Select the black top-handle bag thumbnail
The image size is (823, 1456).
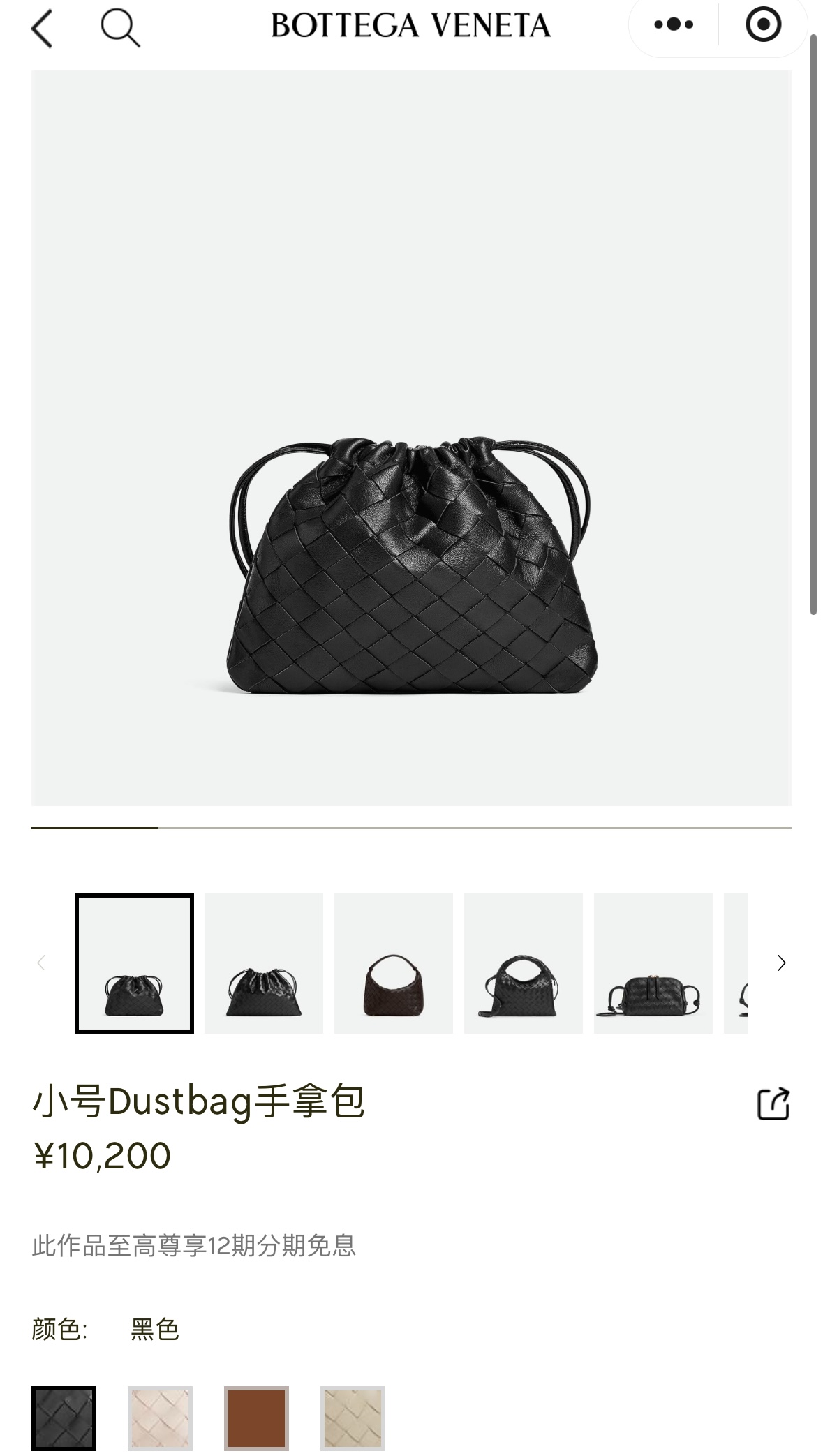[x=524, y=963]
